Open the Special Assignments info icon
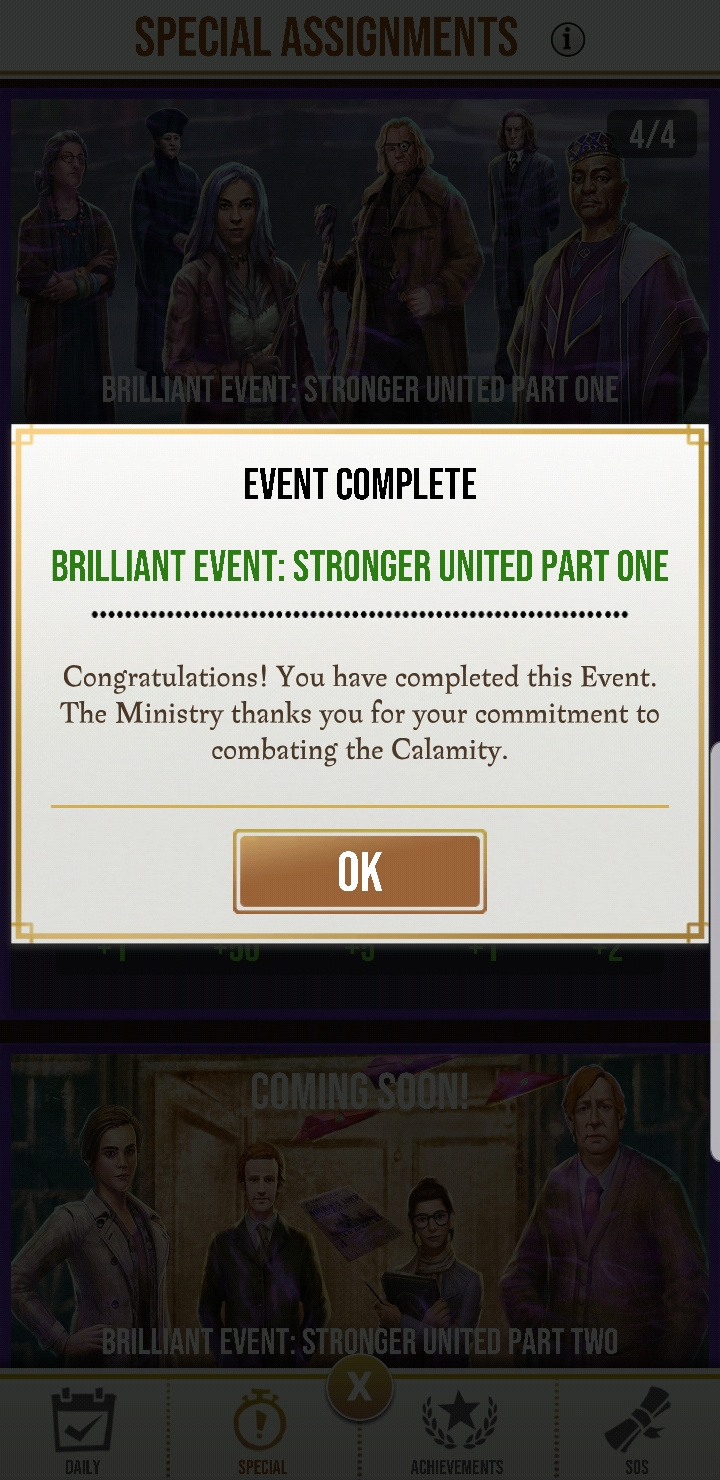720x1480 pixels. 567,39
